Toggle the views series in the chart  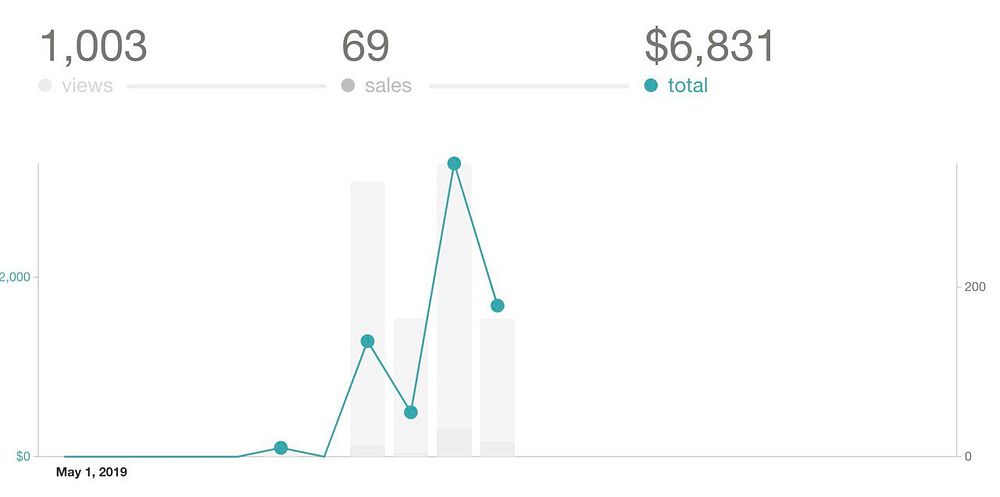tap(75, 86)
